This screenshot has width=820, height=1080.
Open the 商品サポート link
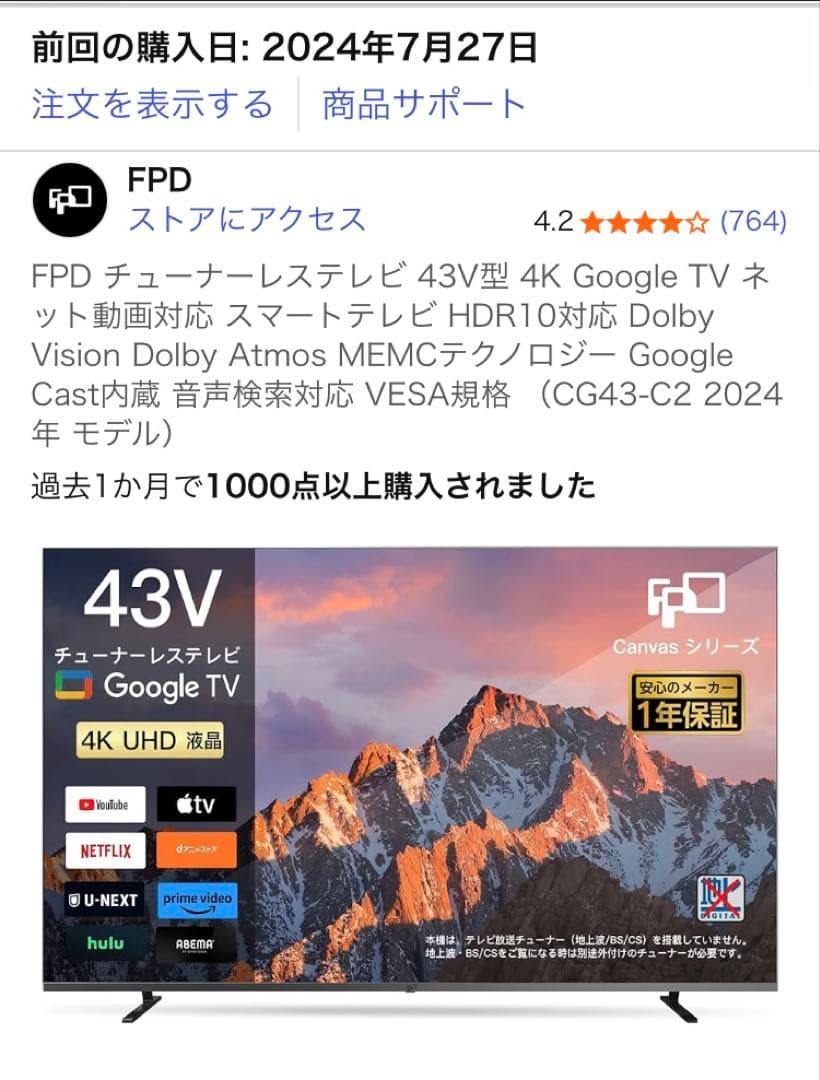click(x=424, y=104)
